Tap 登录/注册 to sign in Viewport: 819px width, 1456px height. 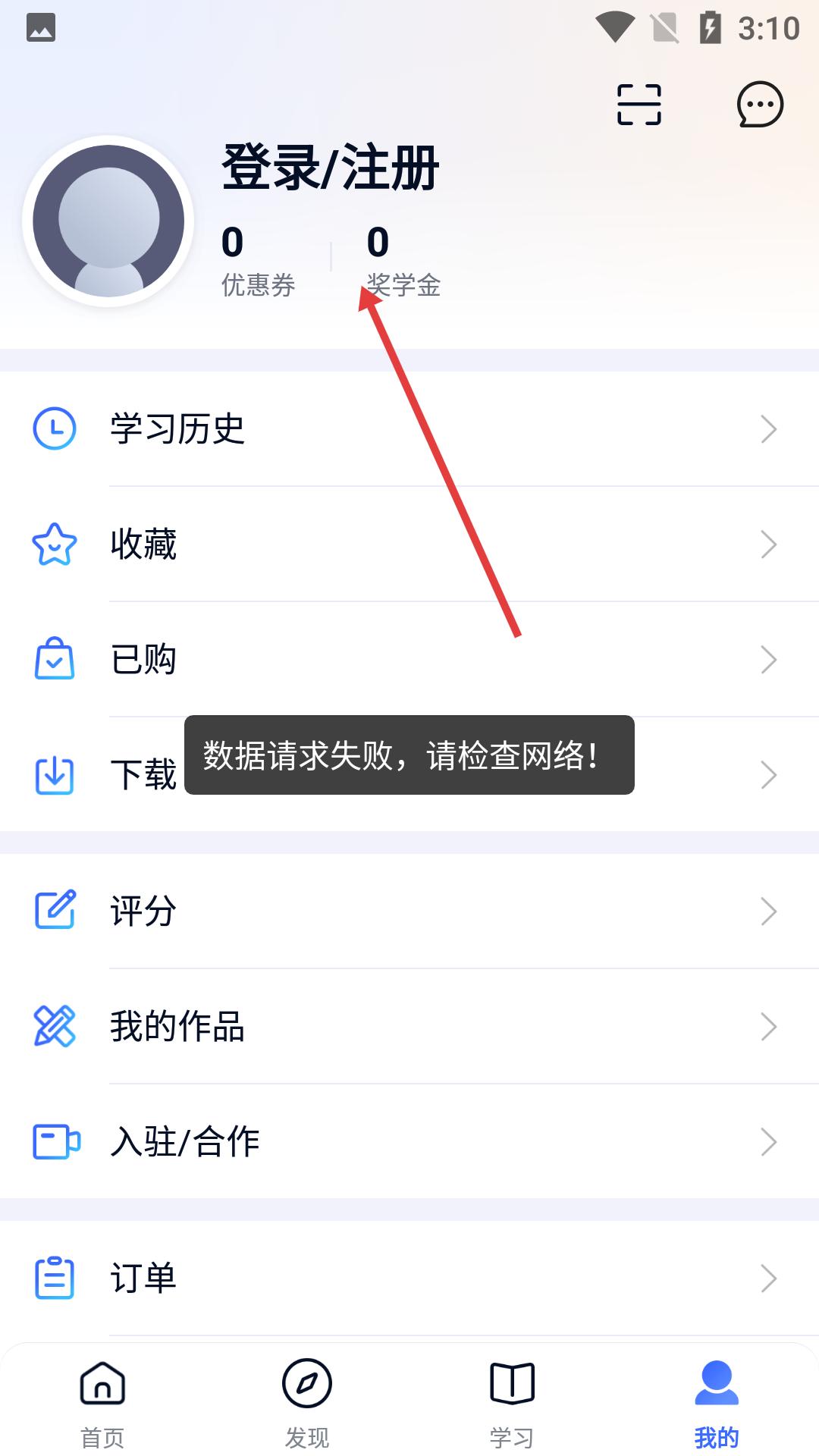pyautogui.click(x=330, y=168)
